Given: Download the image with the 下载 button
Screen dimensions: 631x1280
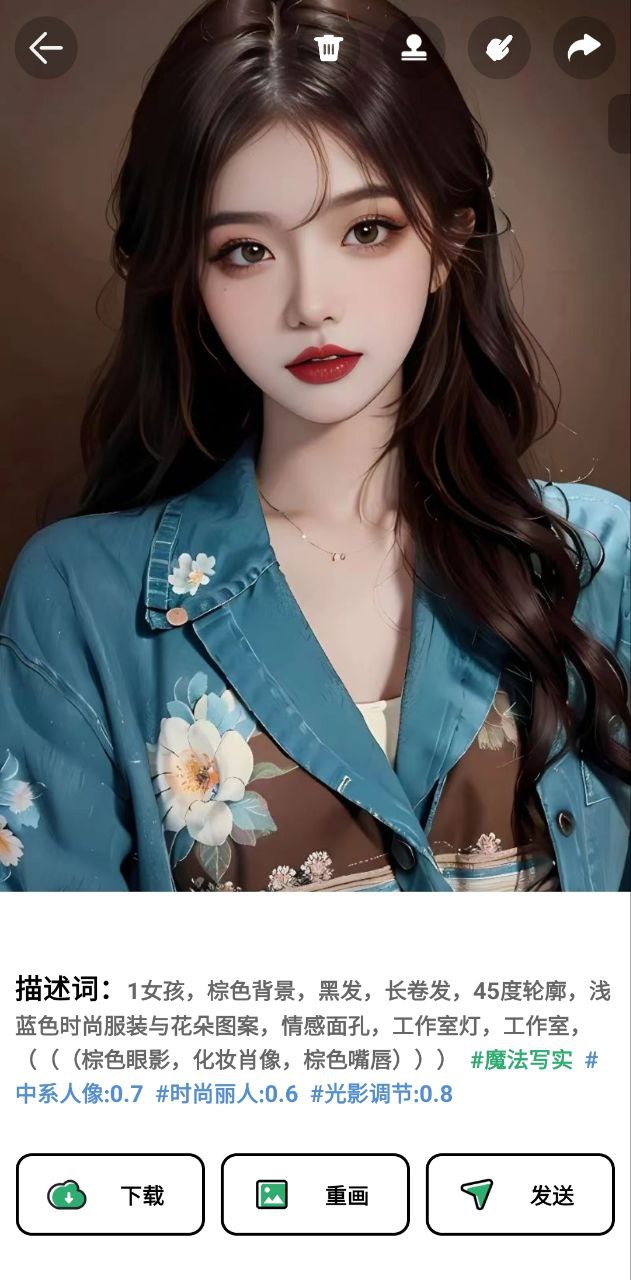Looking at the screenshot, I should [110, 1194].
